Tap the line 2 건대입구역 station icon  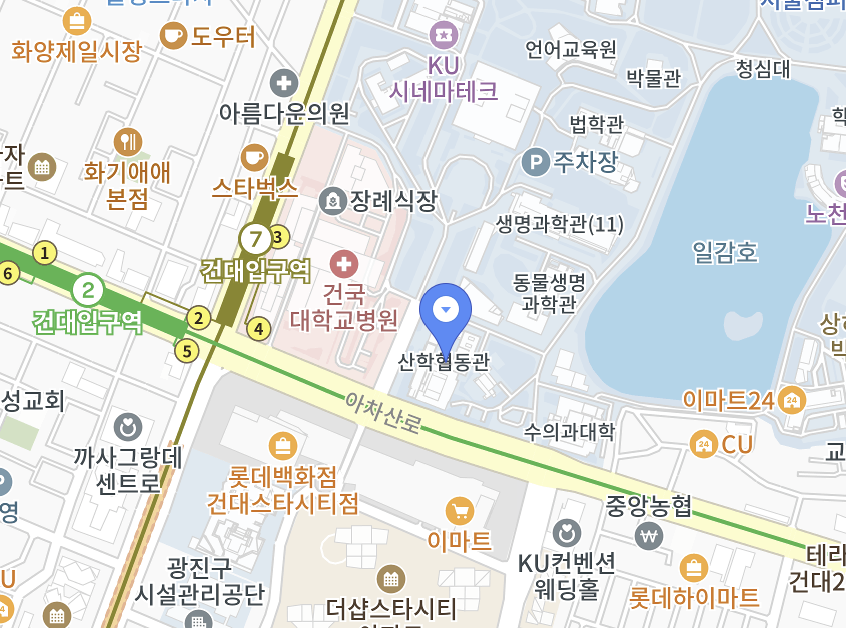[89, 291]
